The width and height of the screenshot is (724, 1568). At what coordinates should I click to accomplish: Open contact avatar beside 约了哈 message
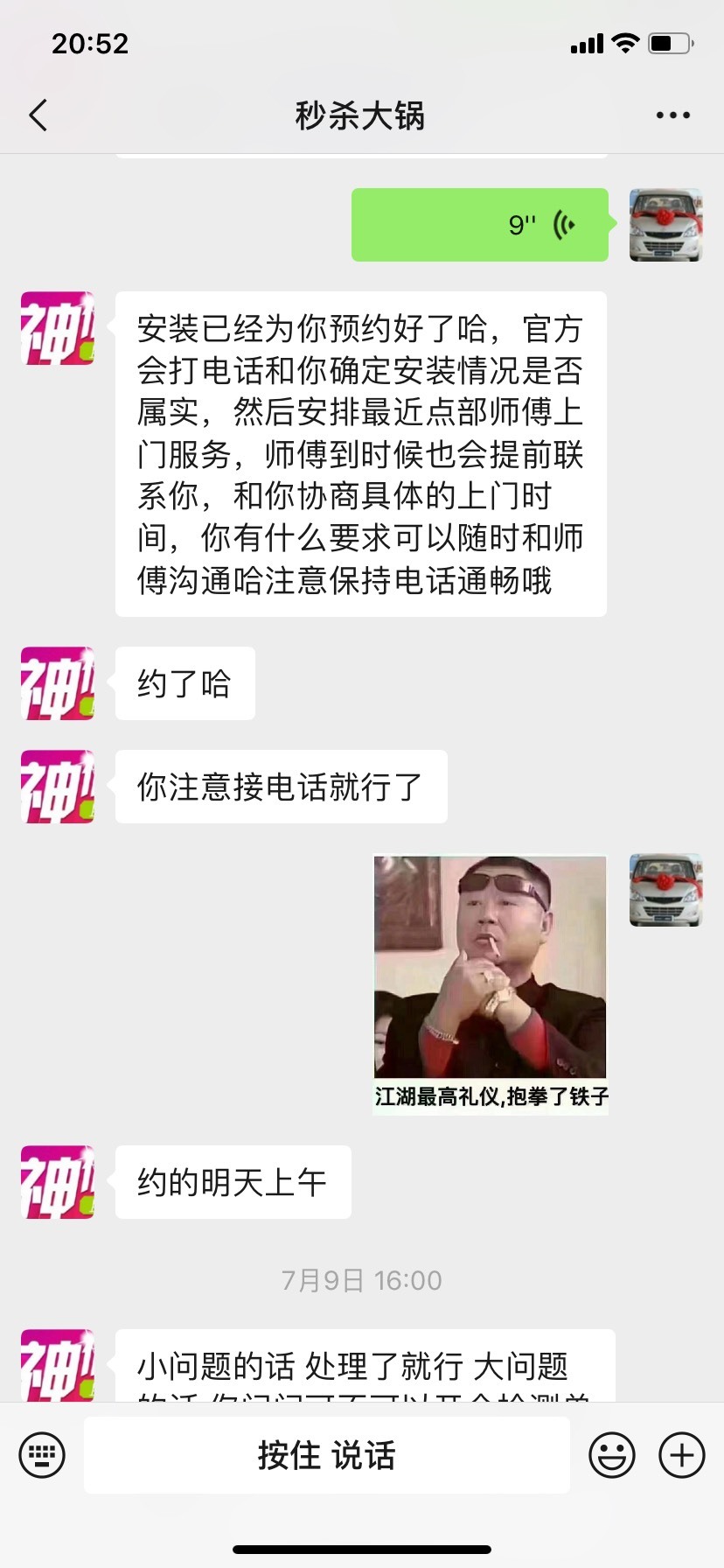click(x=58, y=683)
